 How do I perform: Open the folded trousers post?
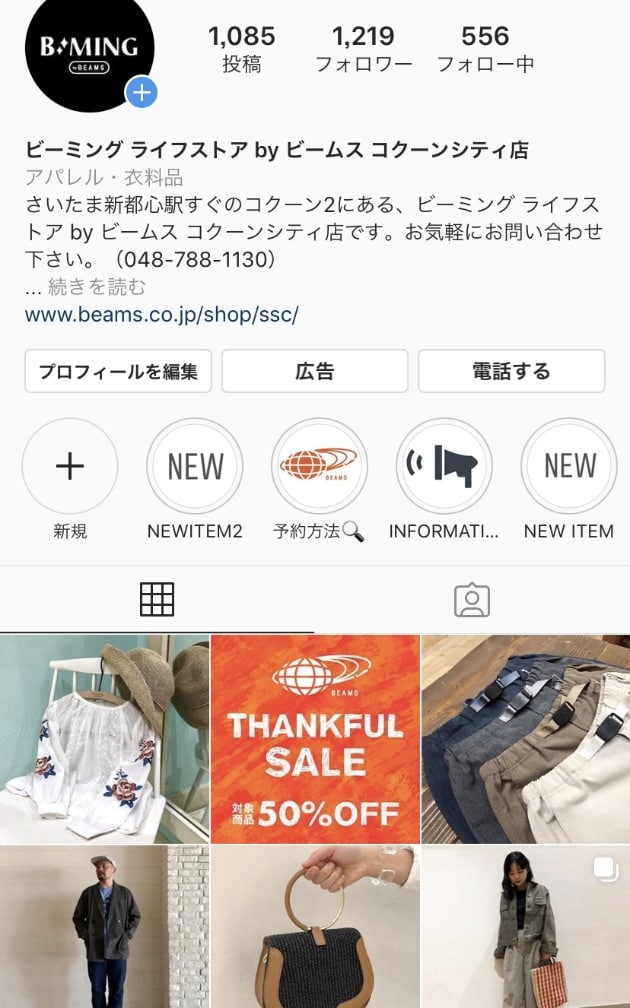click(526, 739)
